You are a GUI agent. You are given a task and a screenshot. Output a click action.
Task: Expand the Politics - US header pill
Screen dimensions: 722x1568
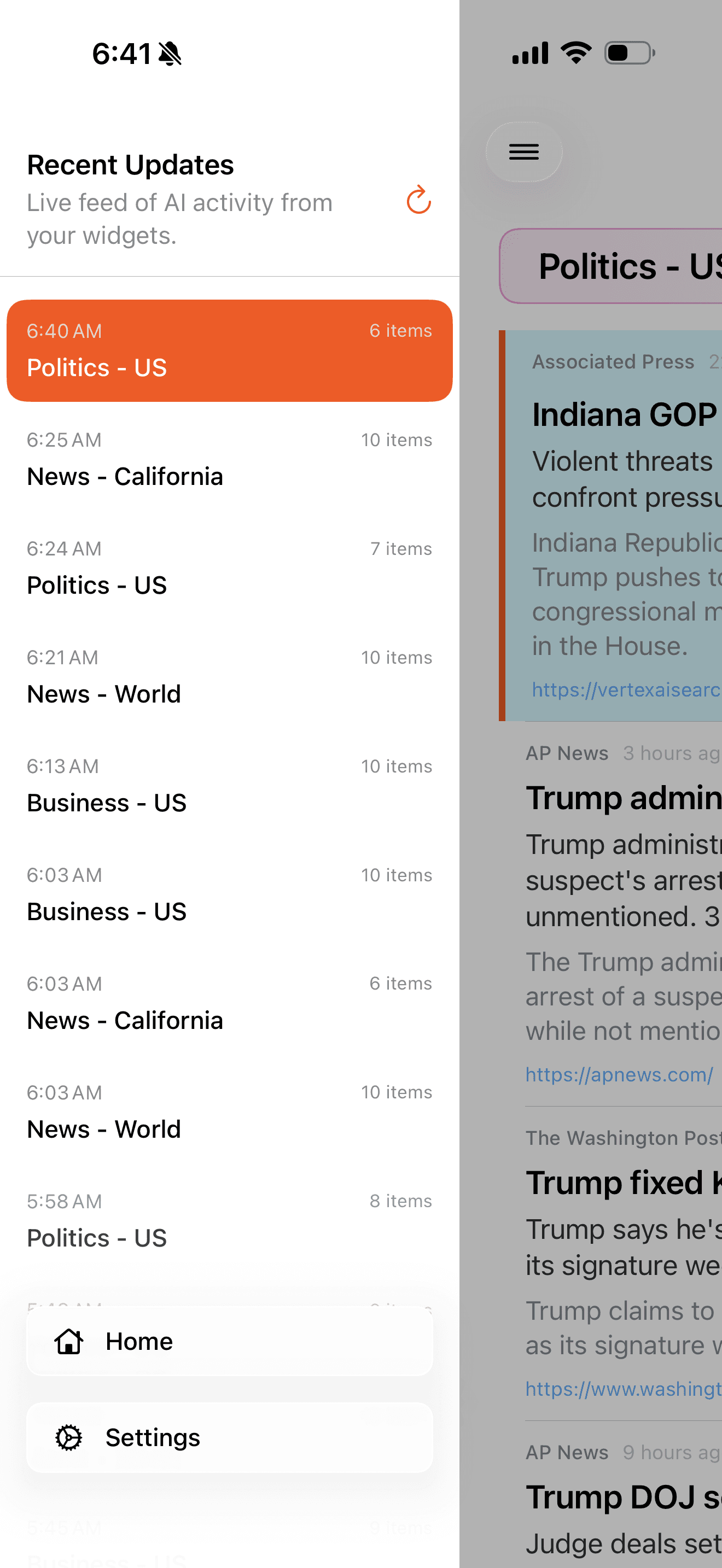click(x=627, y=266)
